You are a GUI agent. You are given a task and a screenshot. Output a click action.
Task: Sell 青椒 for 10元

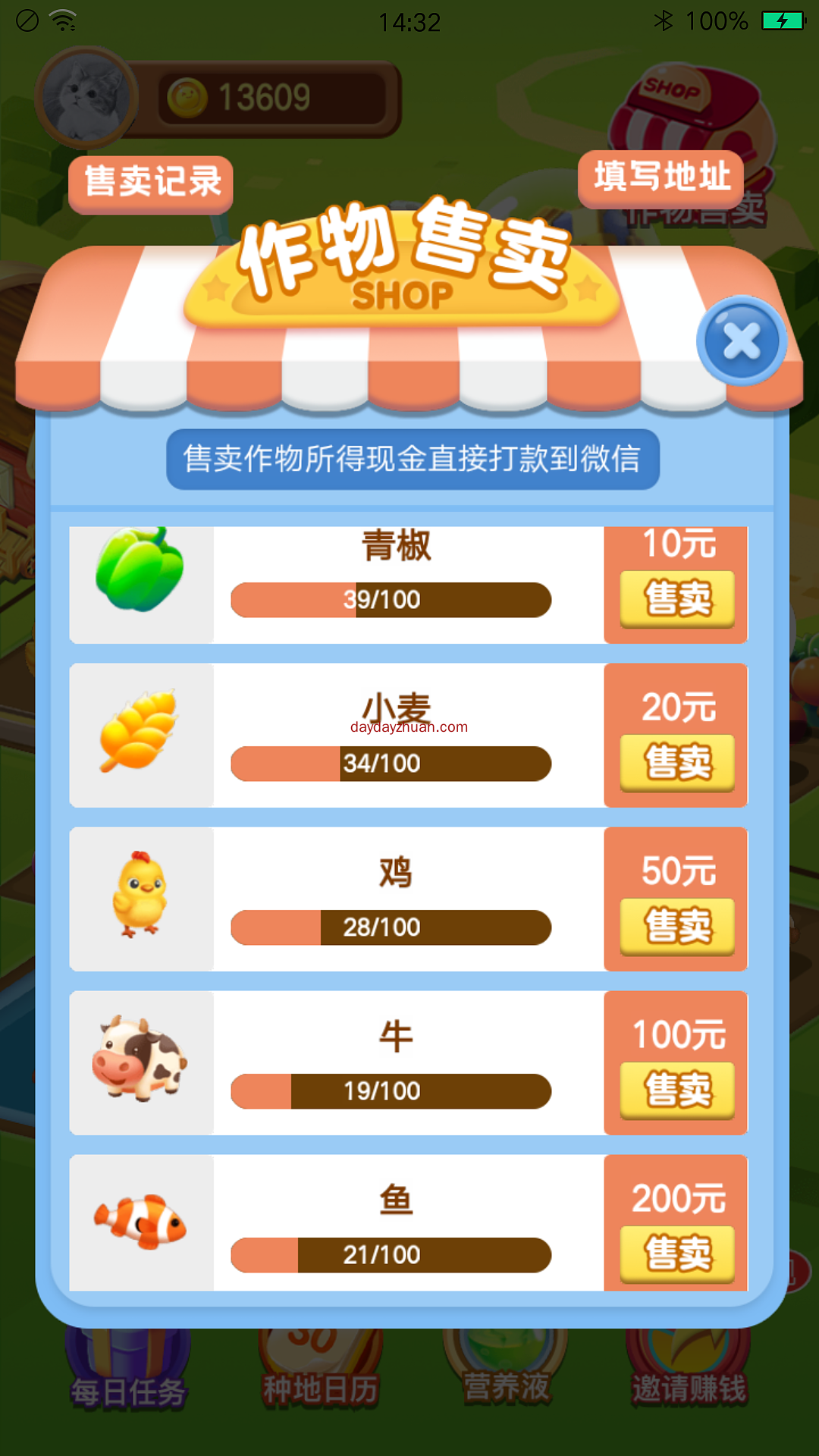[677, 599]
